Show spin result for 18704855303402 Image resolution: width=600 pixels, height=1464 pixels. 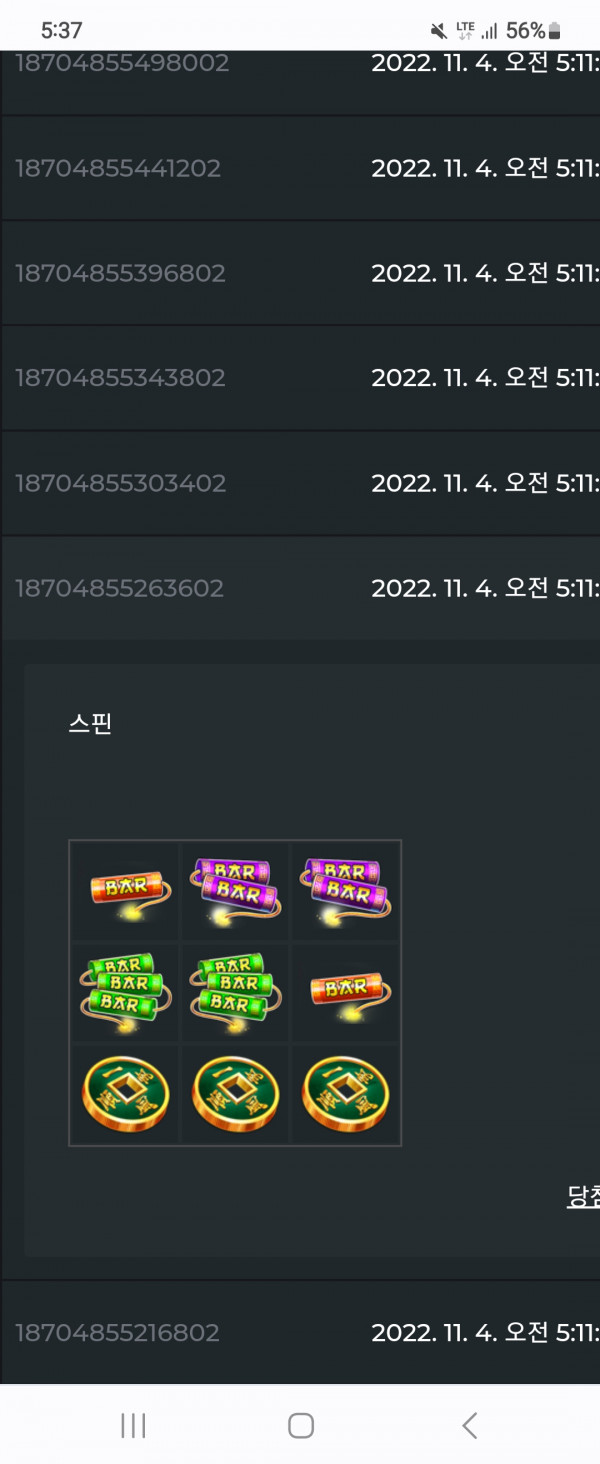click(120, 483)
